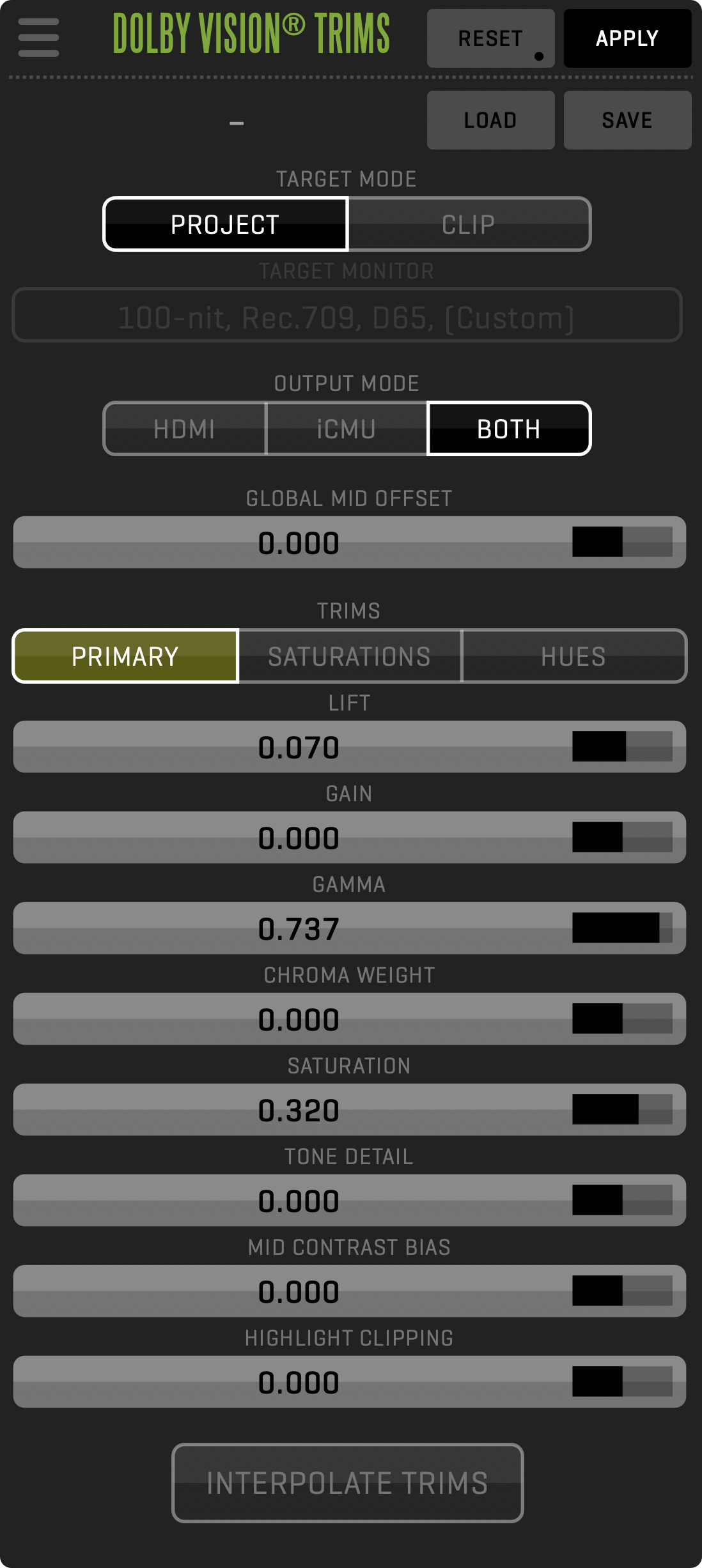
Task: Select PROJECT target mode
Action: pos(225,224)
